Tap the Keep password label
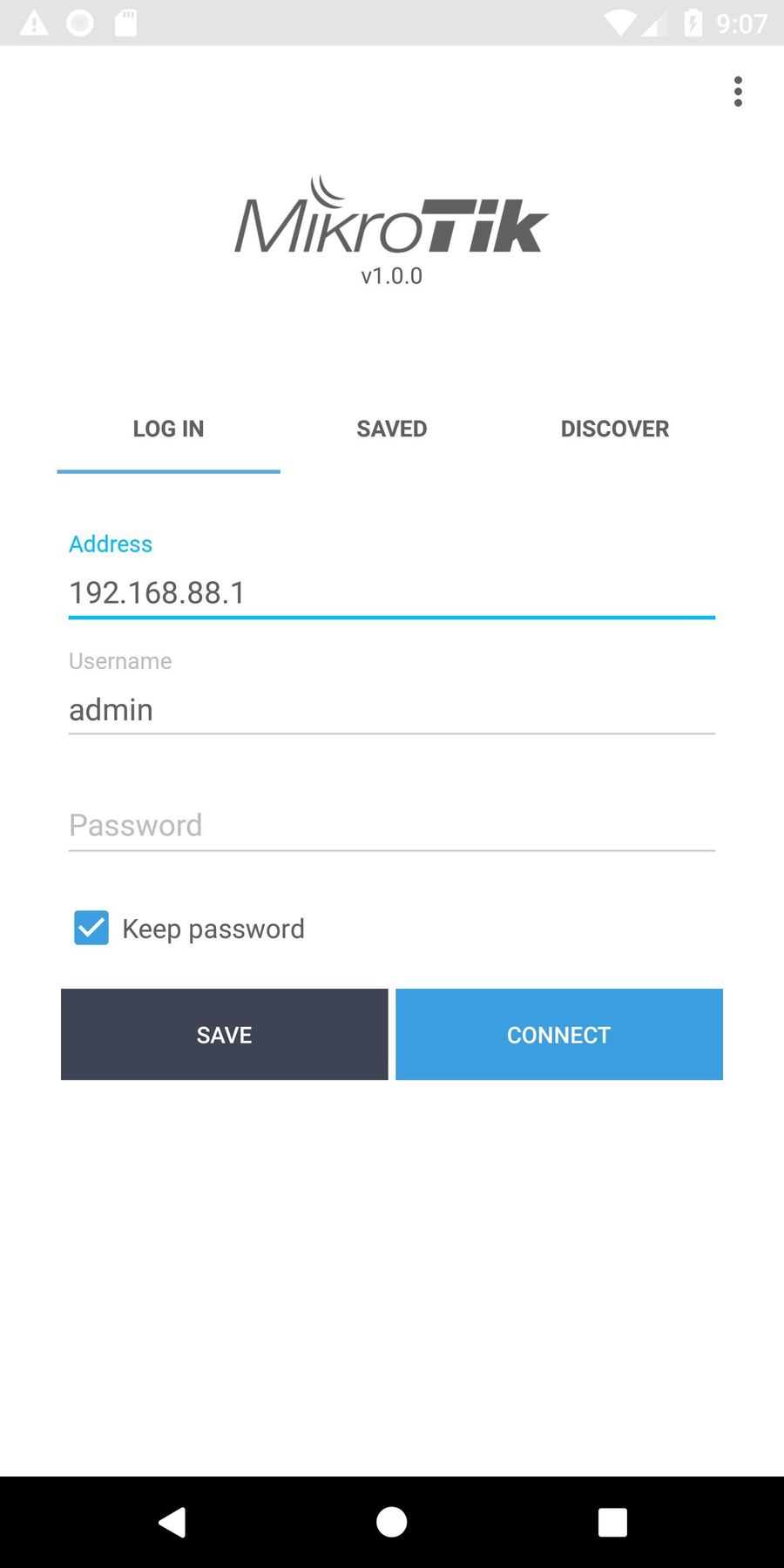Screen dimensions: 784x1568 (x=213, y=929)
